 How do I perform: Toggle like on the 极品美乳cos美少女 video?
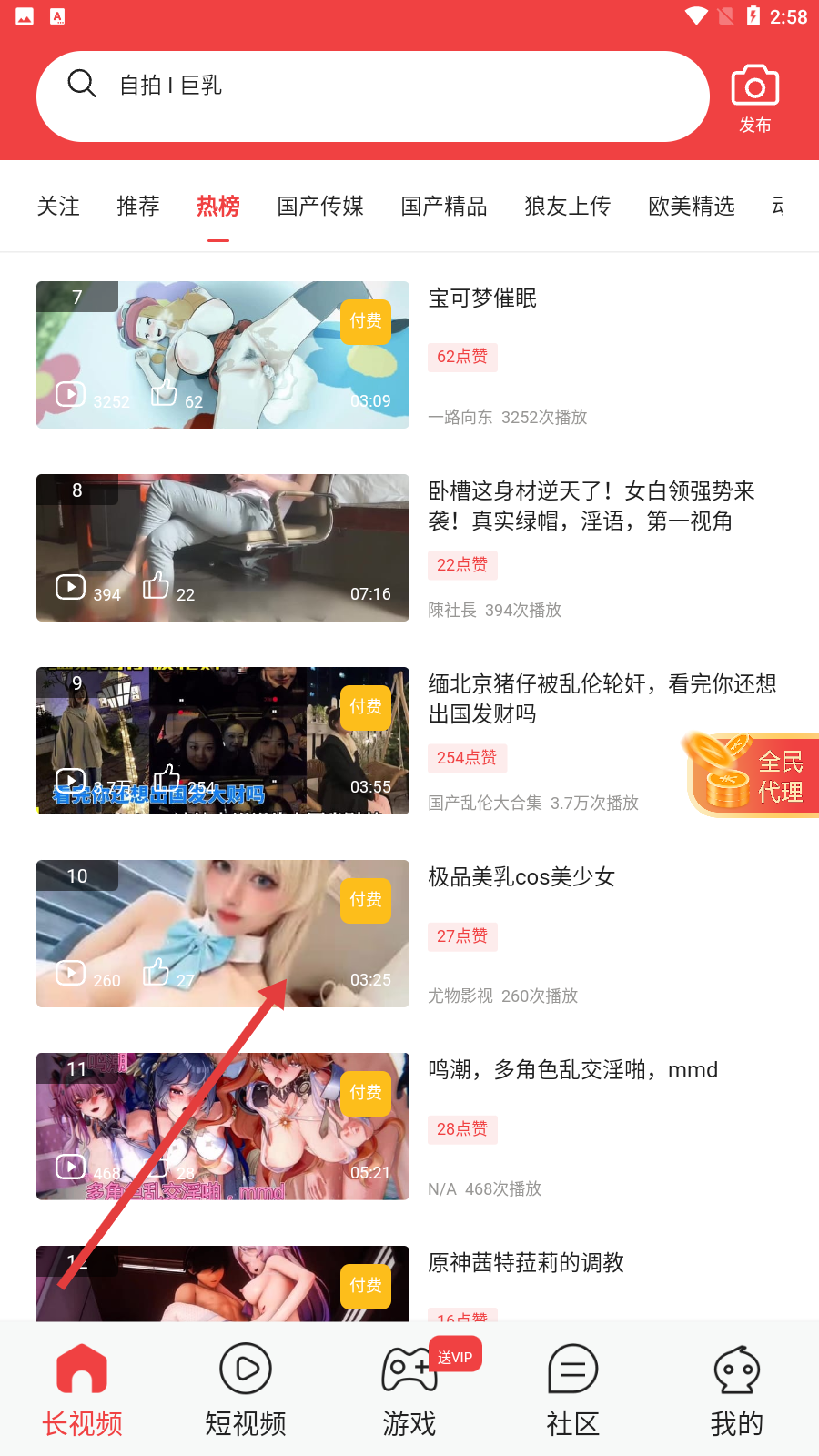156,972
